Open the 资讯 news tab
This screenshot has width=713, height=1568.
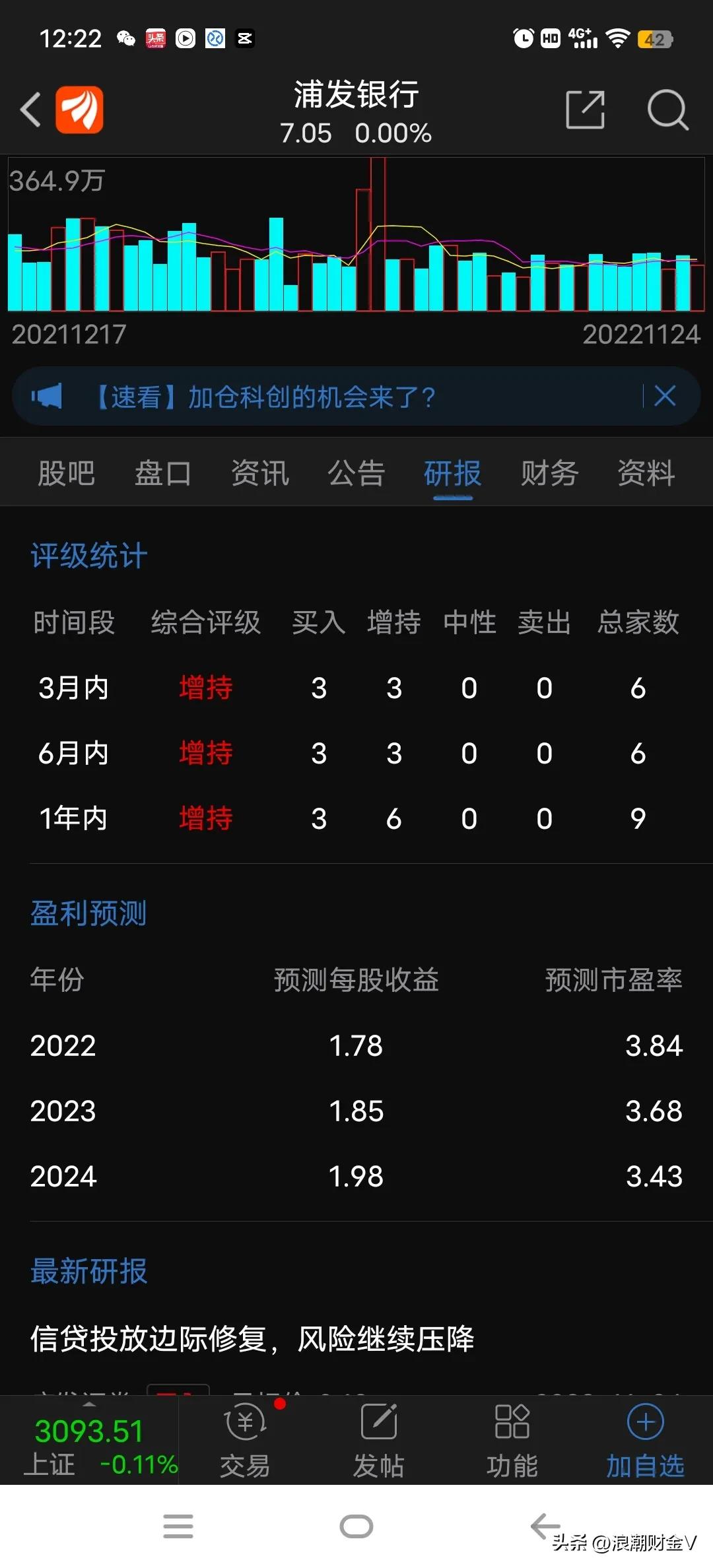click(259, 473)
